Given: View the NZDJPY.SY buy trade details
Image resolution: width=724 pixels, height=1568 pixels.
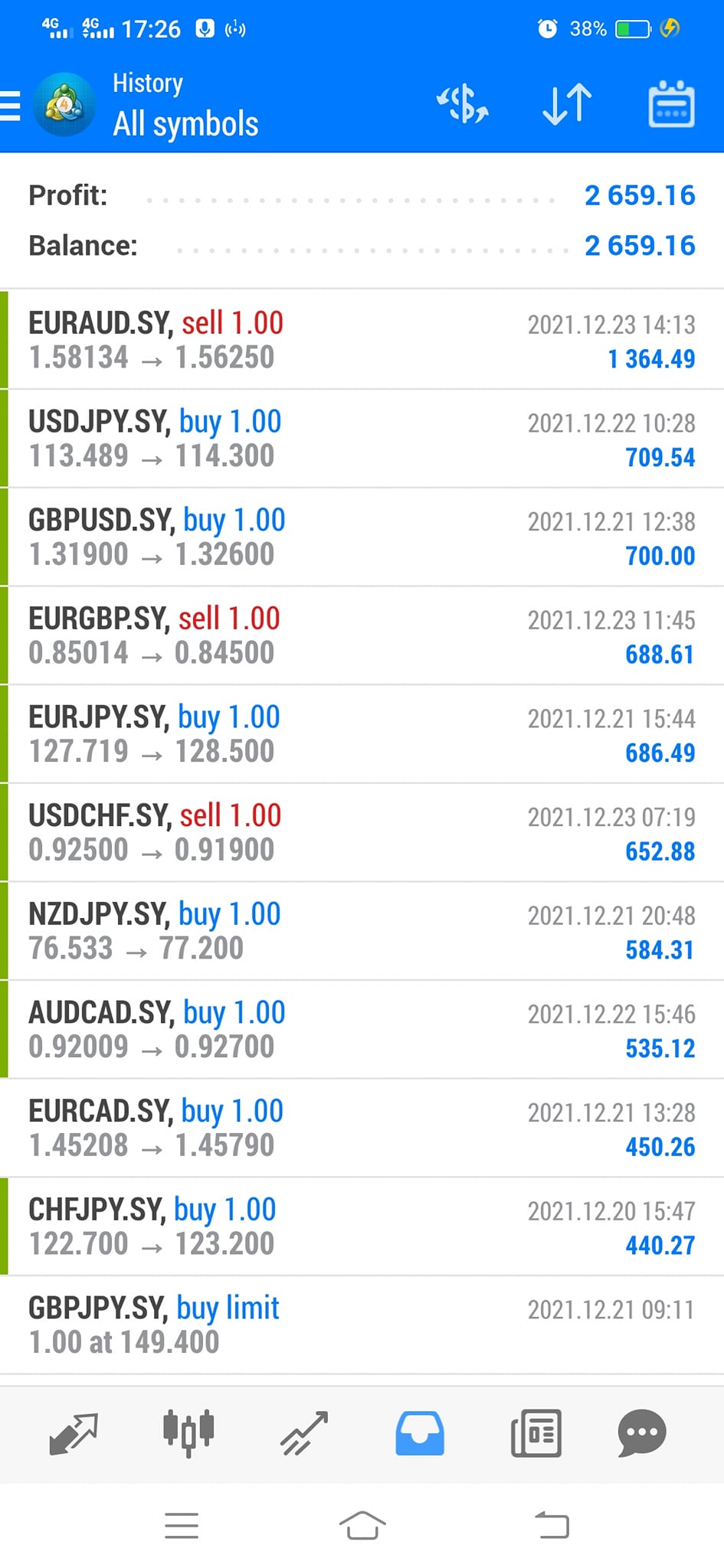Looking at the screenshot, I should click(x=362, y=931).
